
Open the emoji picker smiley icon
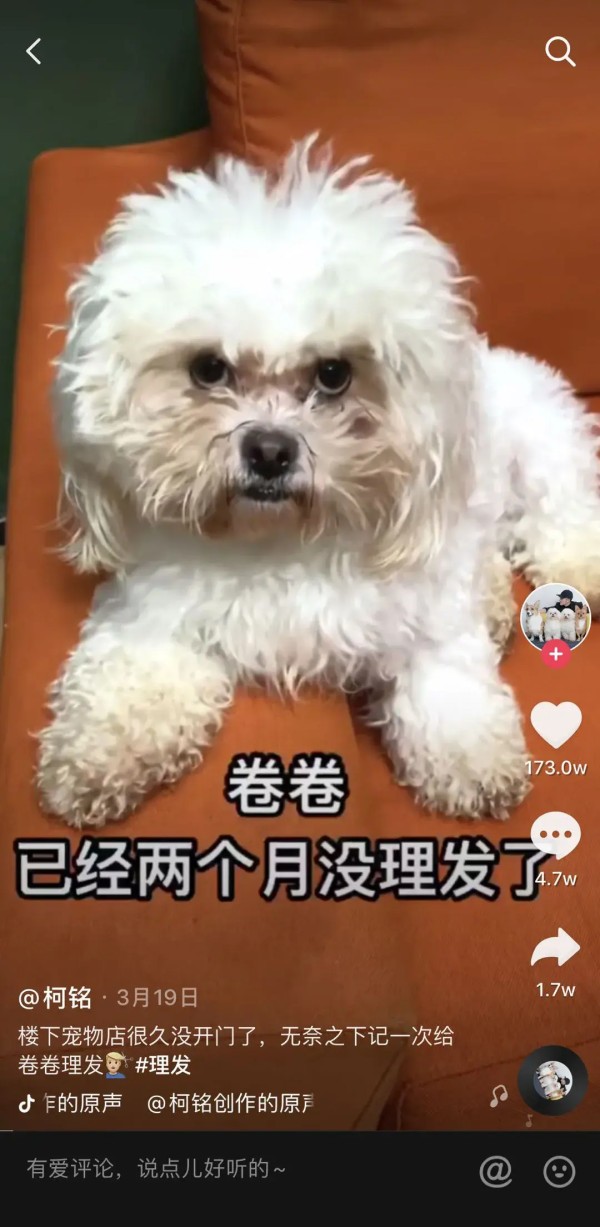[559, 1170]
